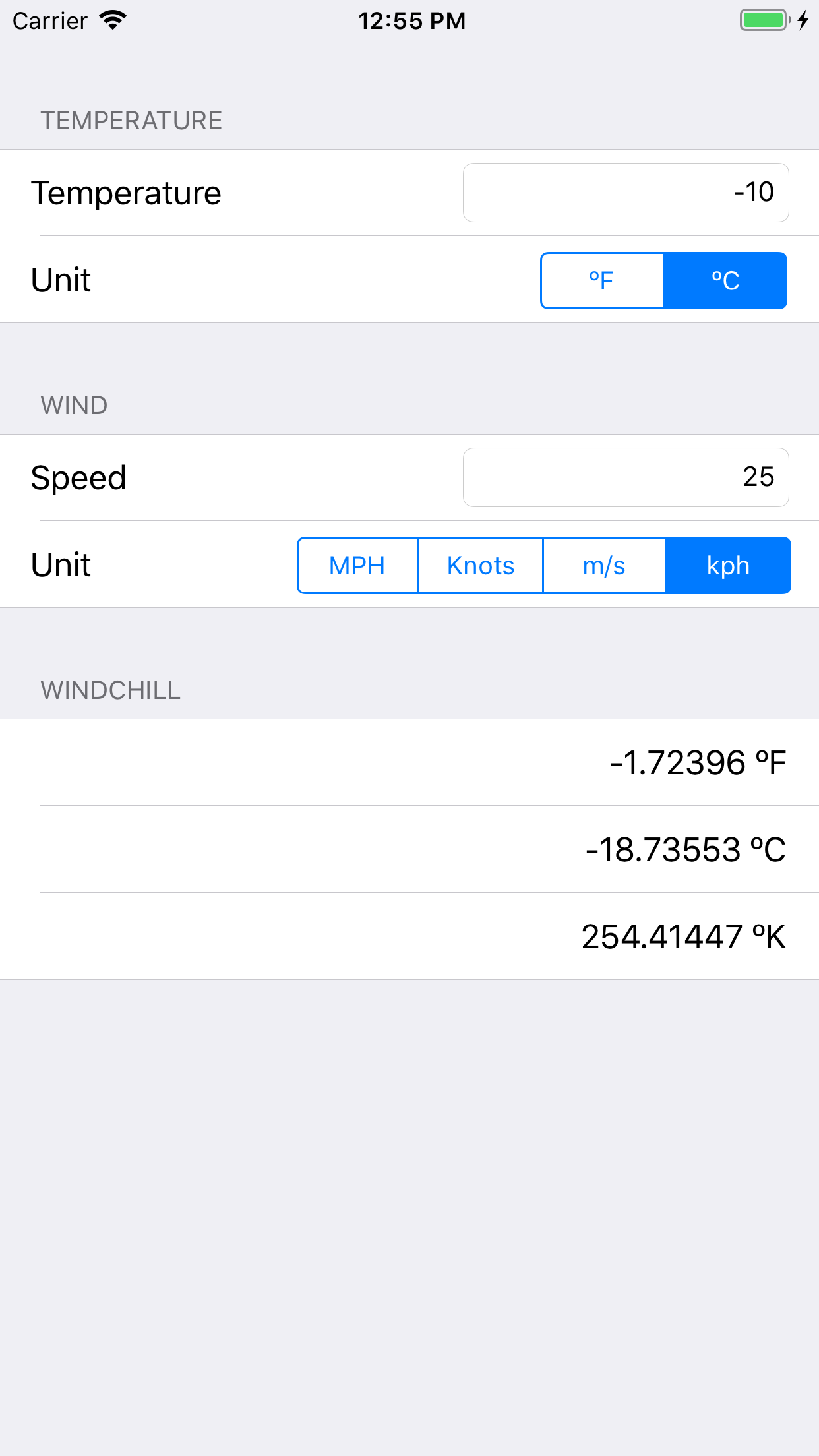Viewport: 819px width, 1456px height.
Task: Tap the Temperature input showing -10
Action: point(625,192)
